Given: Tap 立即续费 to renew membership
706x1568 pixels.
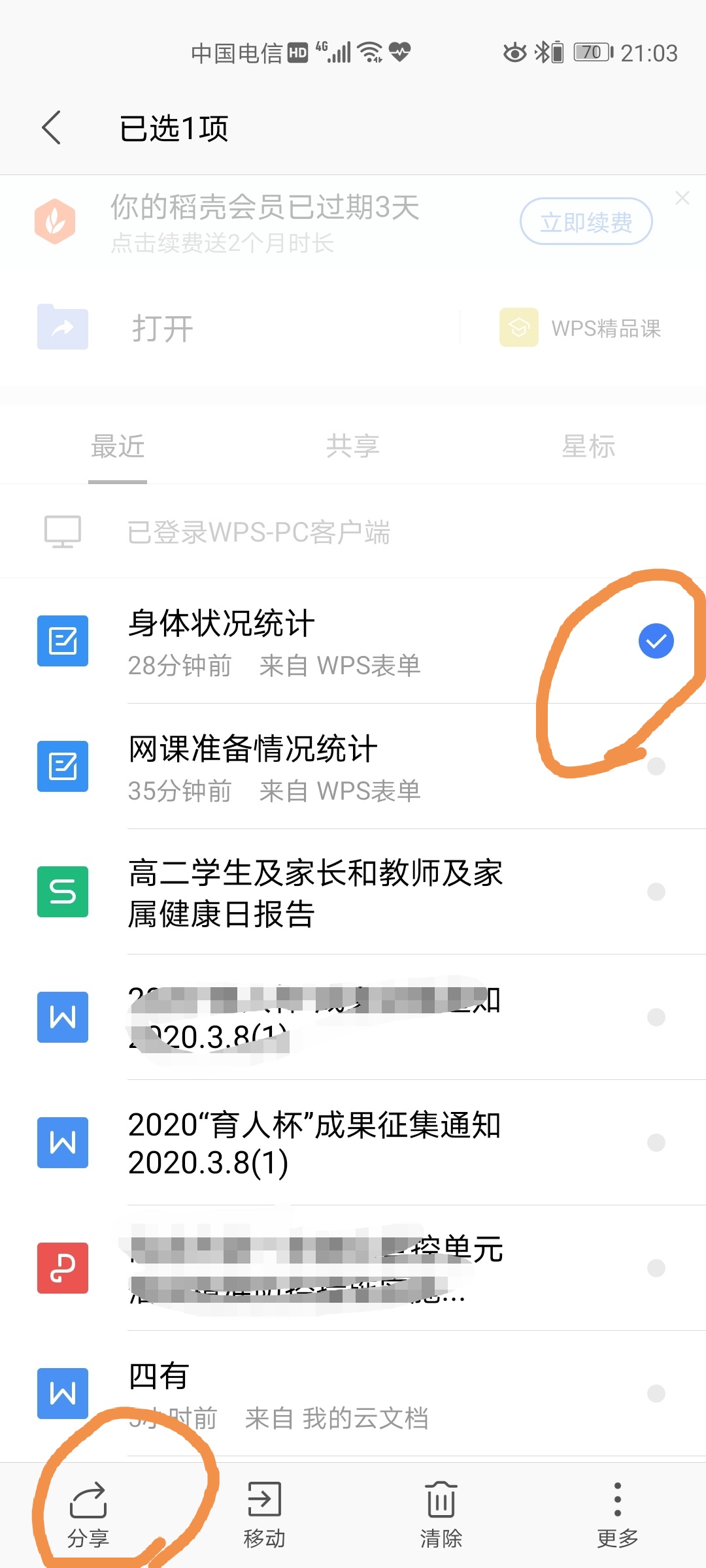Looking at the screenshot, I should coord(586,222).
